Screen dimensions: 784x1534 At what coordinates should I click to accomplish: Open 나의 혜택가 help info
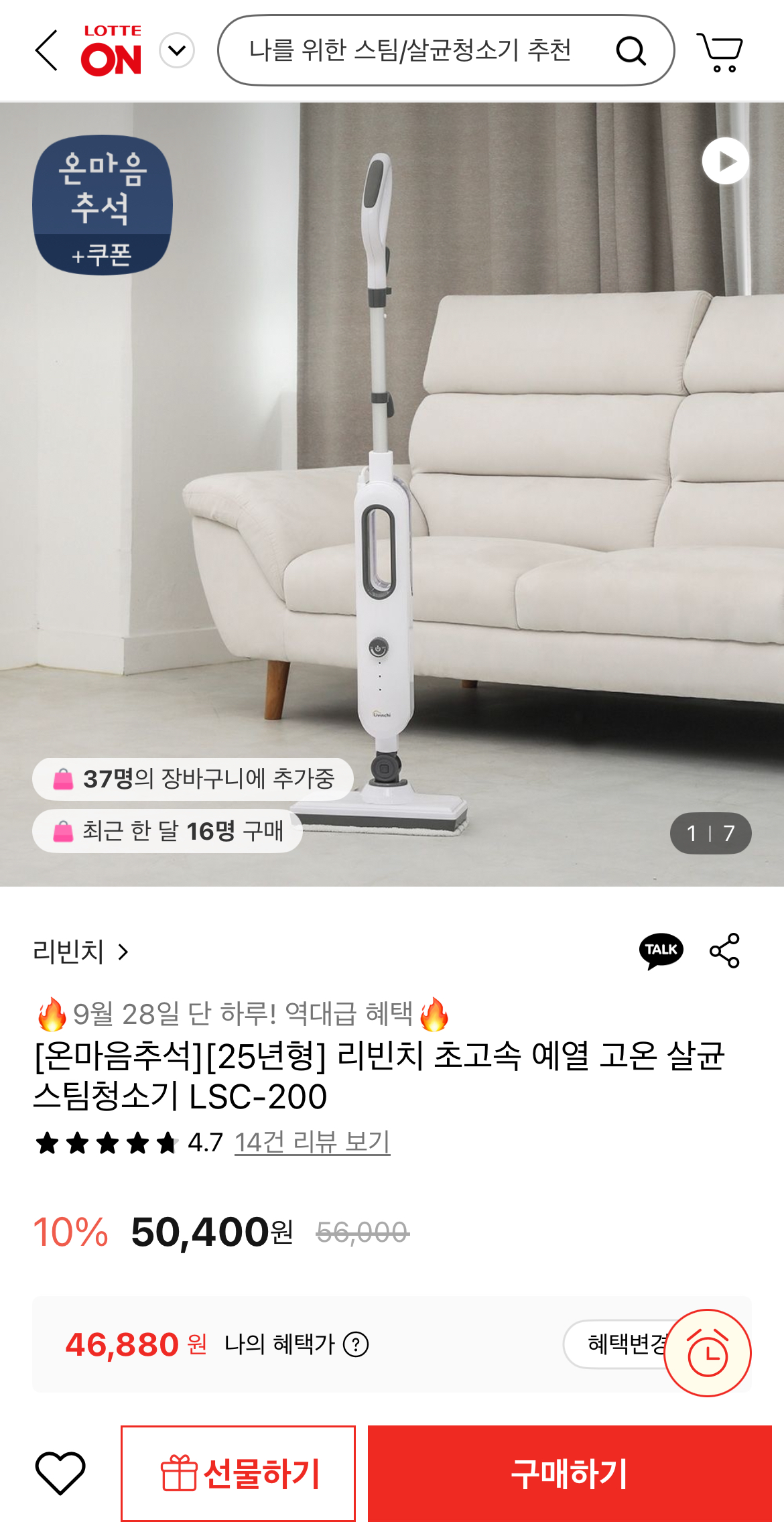pos(356,1344)
